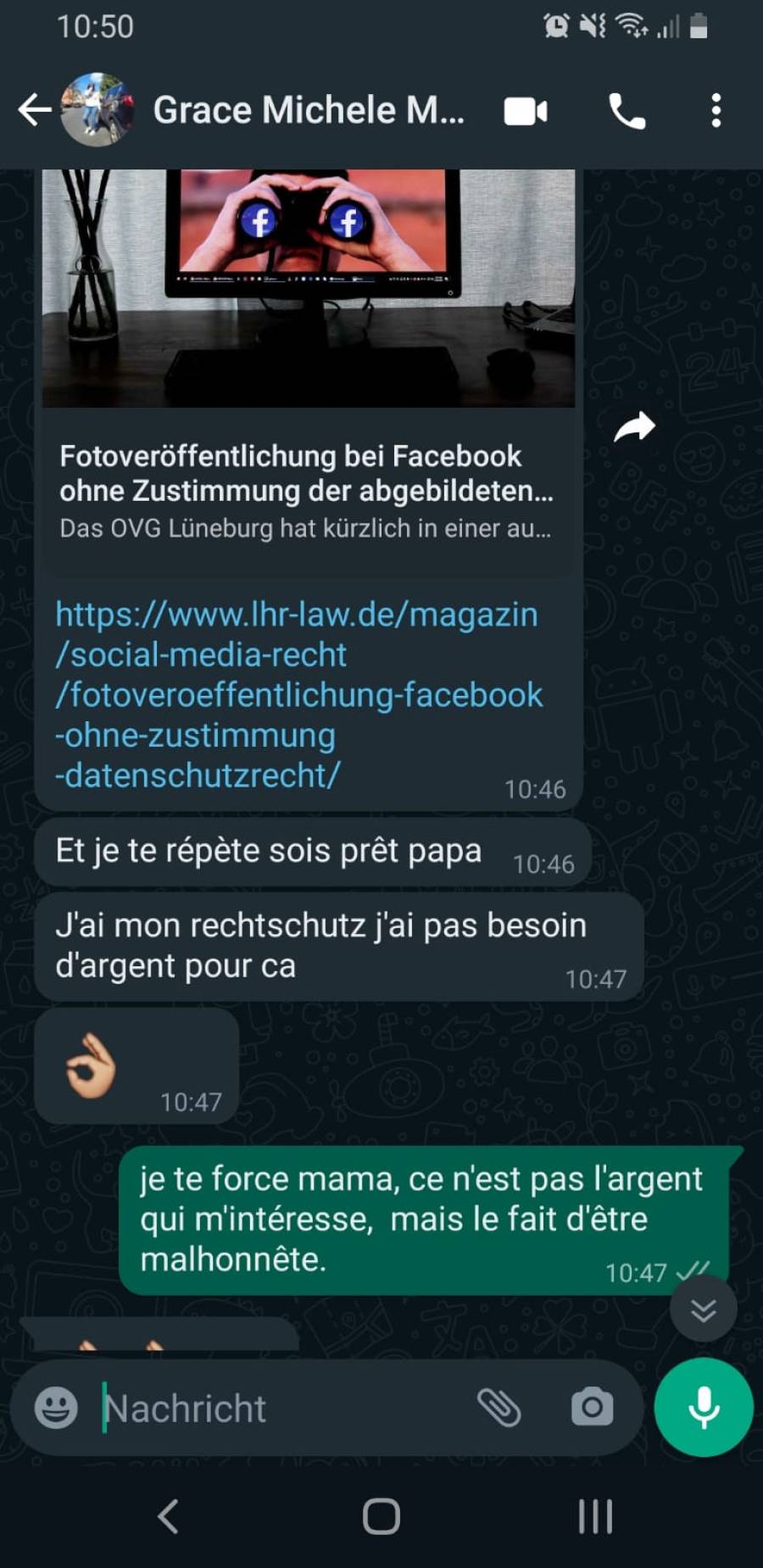
Task: Open the Fotoveröffentlichung bei Facebook link preview
Action: 305,492
